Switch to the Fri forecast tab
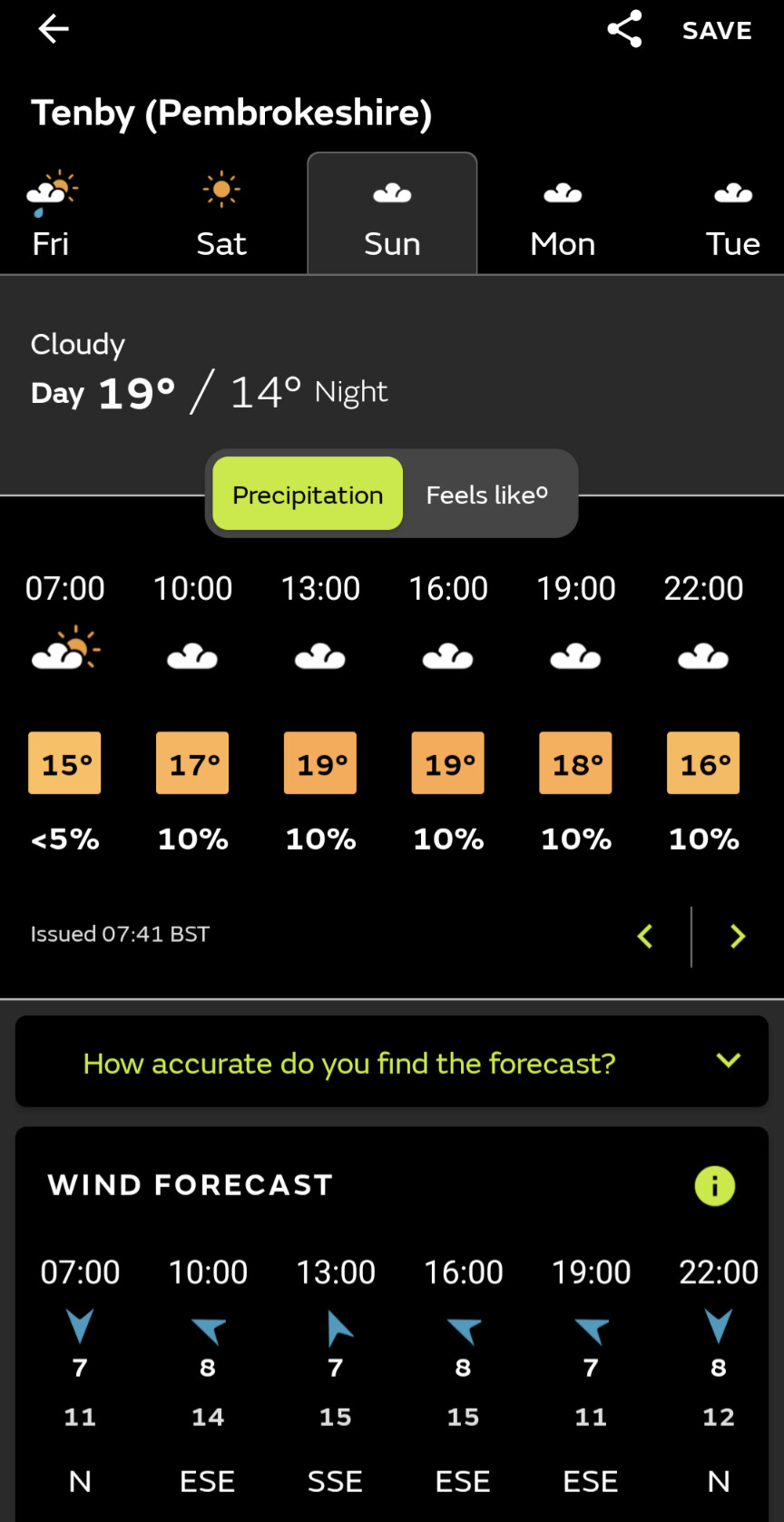This screenshot has height=1522, width=784. pyautogui.click(x=51, y=215)
